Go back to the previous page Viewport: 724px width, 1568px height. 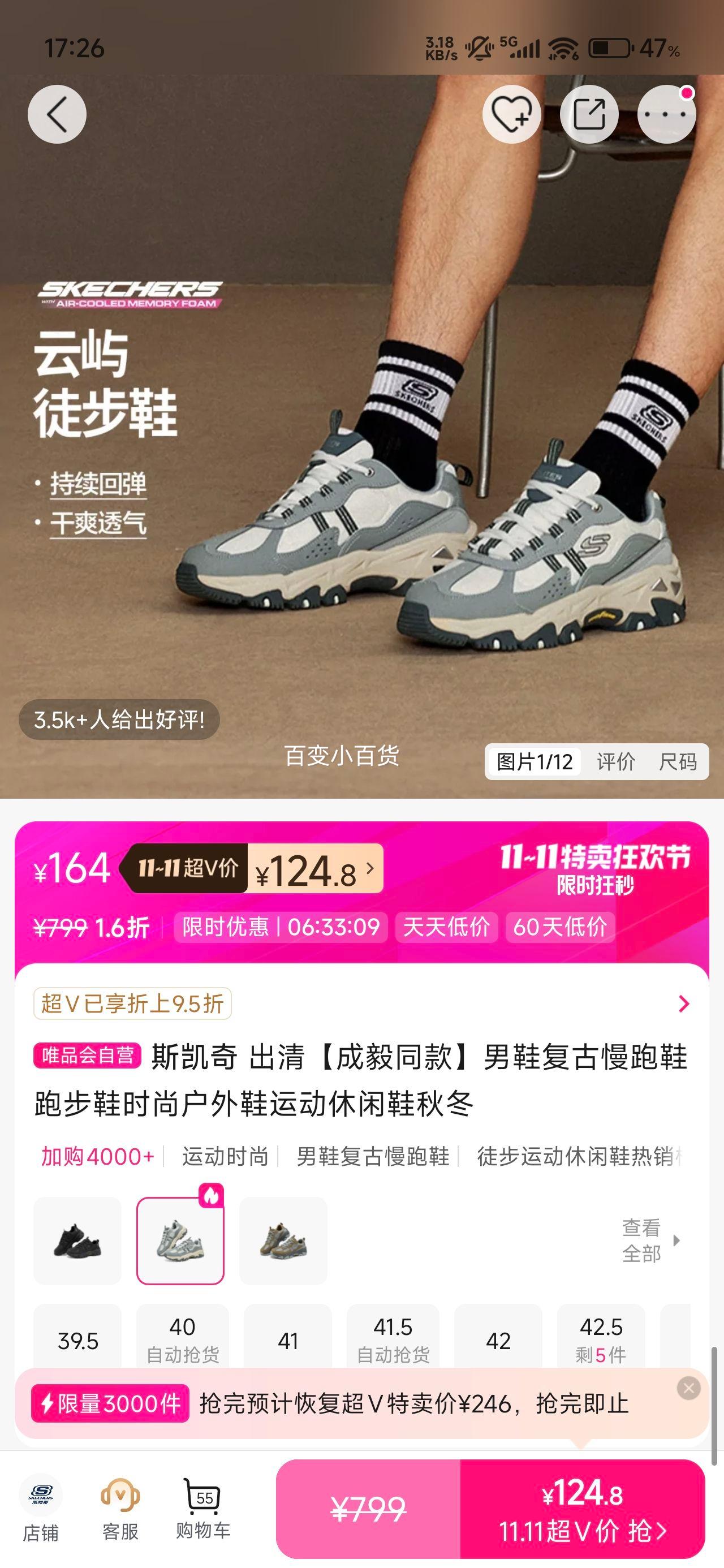point(57,114)
